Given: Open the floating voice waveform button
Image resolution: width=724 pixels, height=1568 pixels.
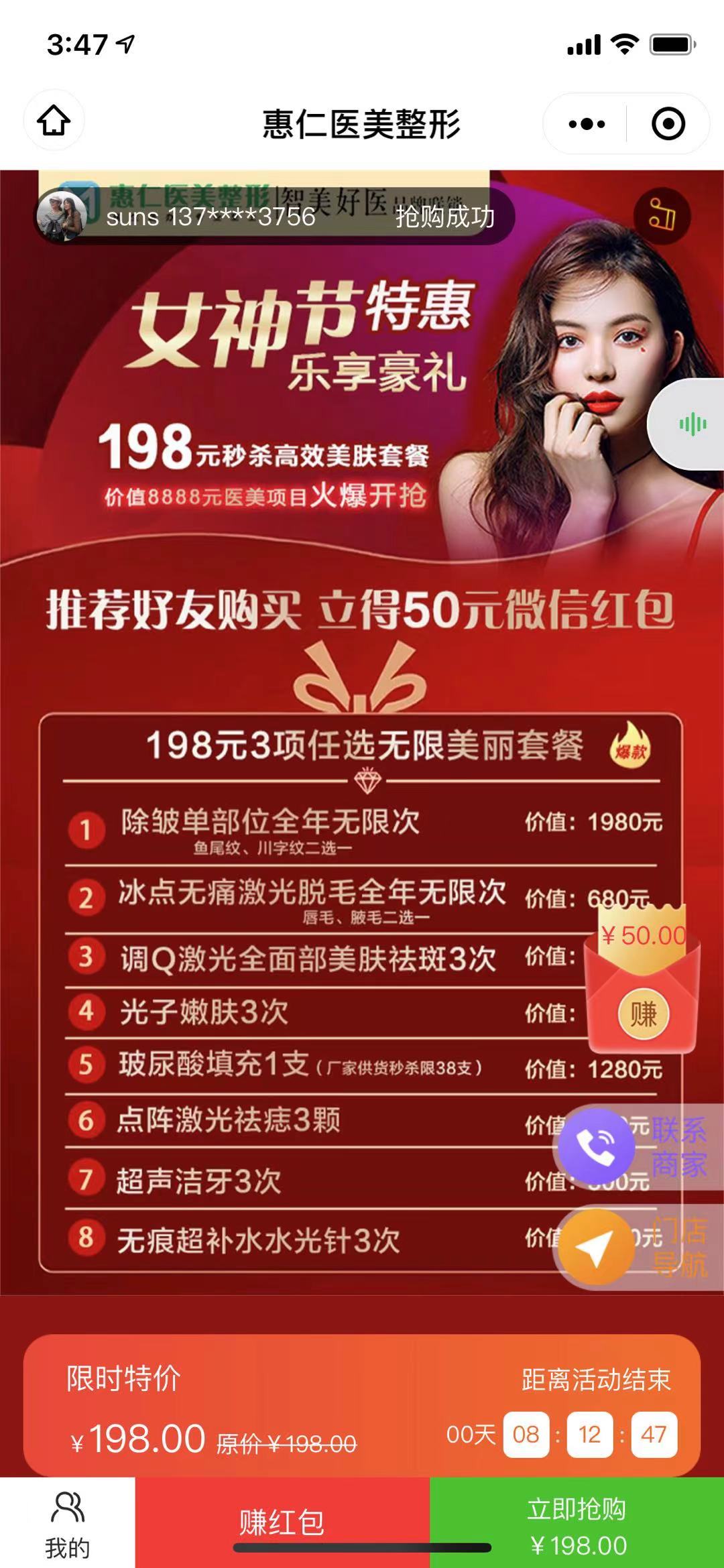Looking at the screenshot, I should [x=692, y=424].
